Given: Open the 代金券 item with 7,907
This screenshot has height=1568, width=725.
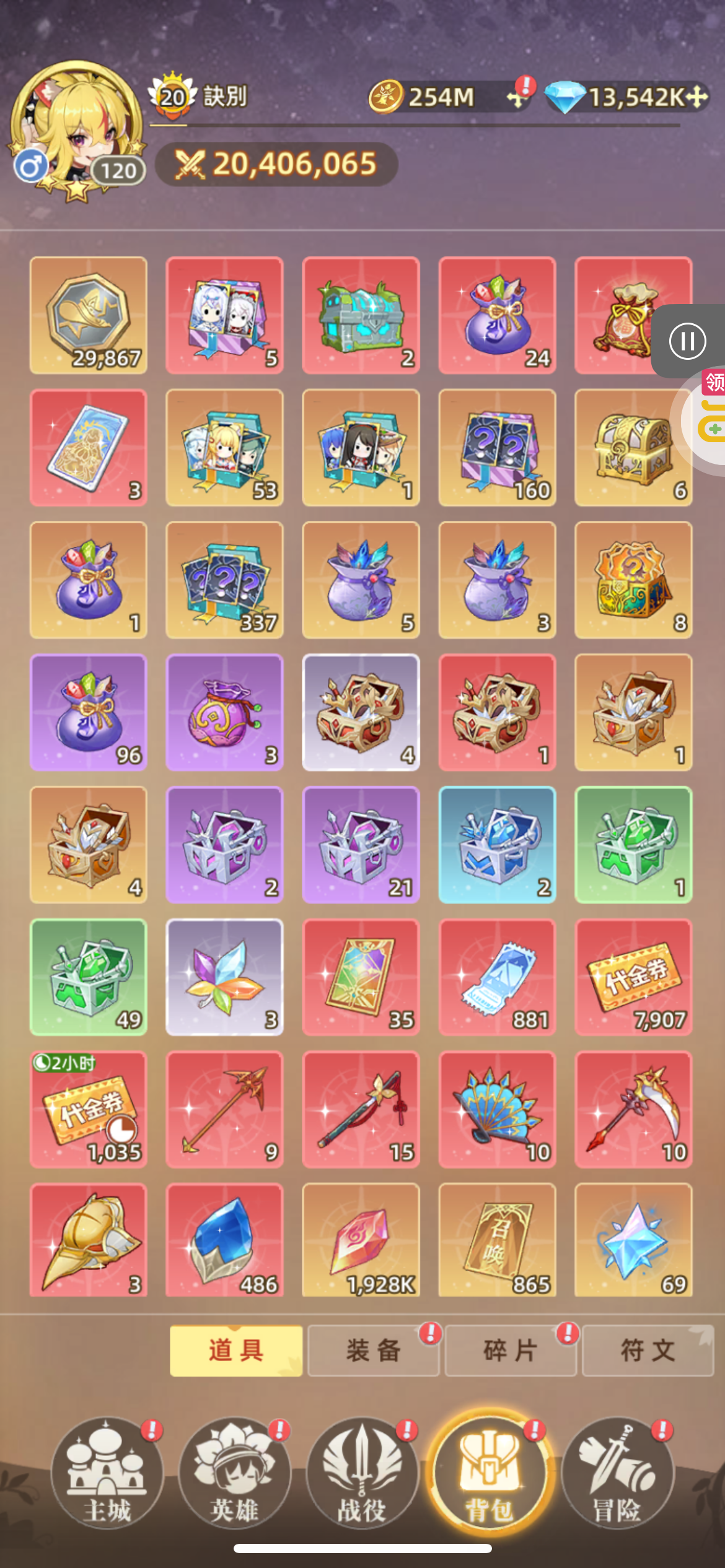Looking at the screenshot, I should [x=633, y=977].
